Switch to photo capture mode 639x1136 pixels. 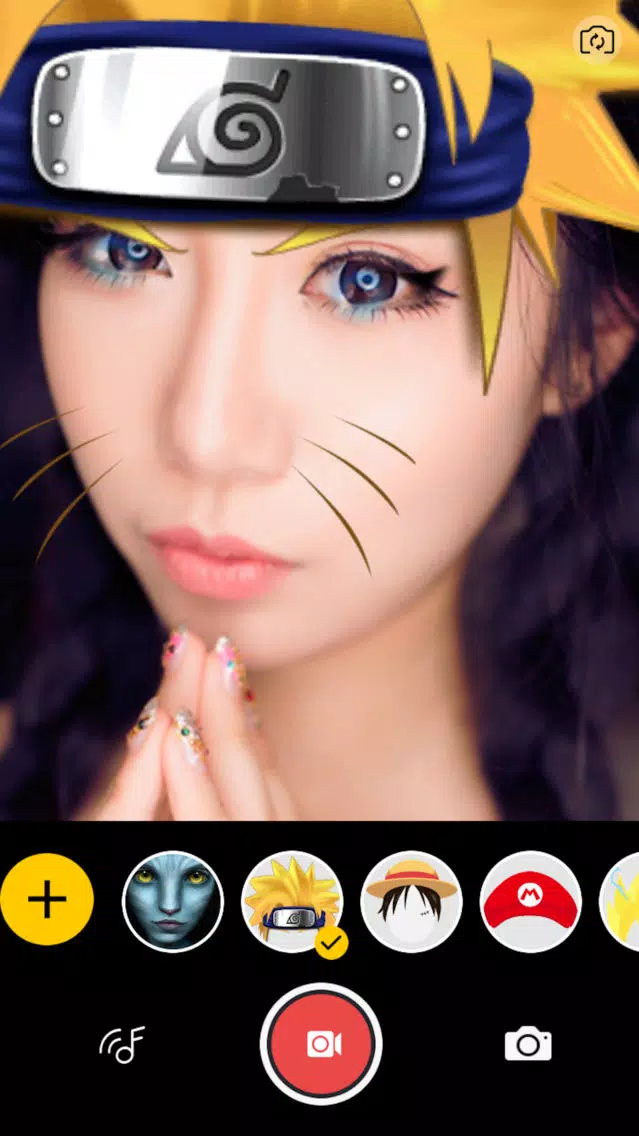[527, 1044]
